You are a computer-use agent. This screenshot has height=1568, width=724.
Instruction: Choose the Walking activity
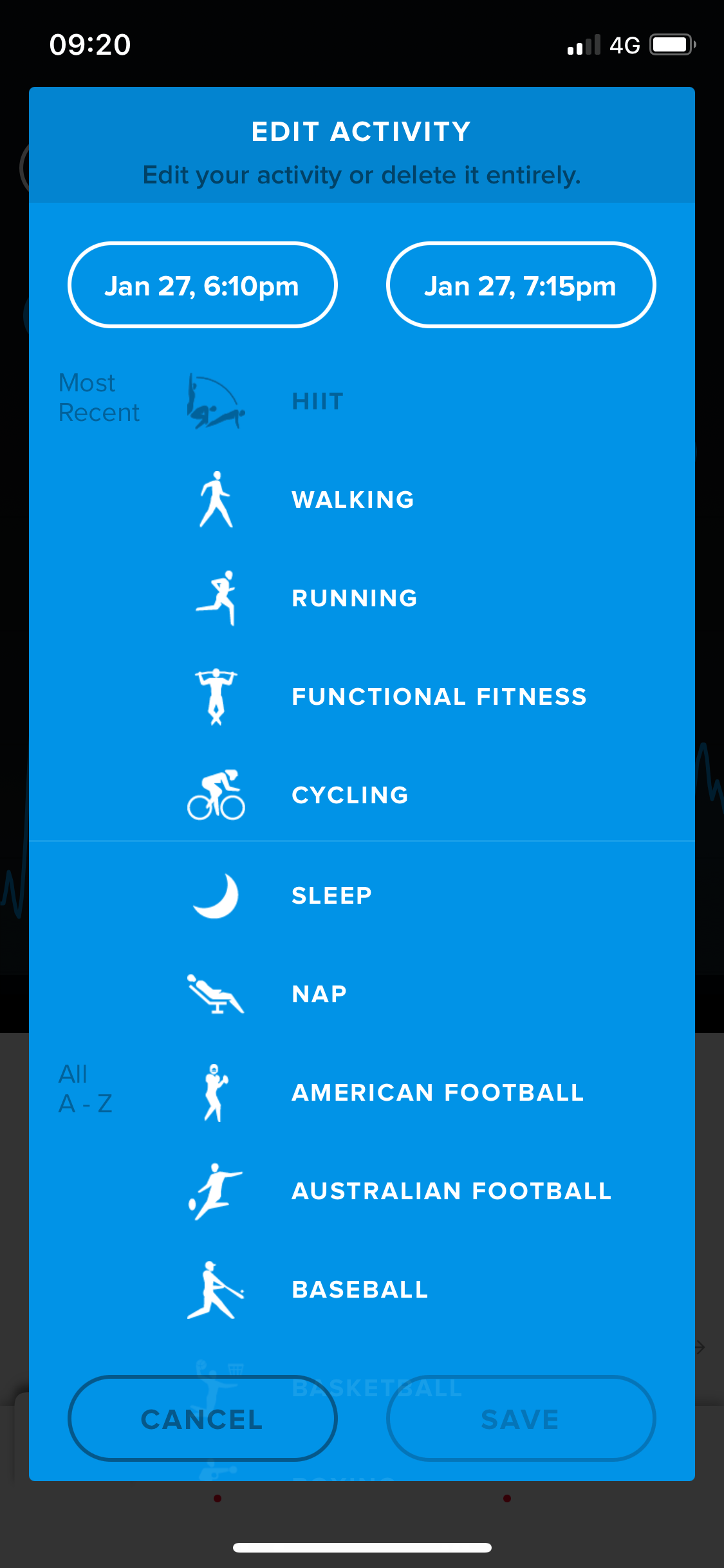coord(362,499)
